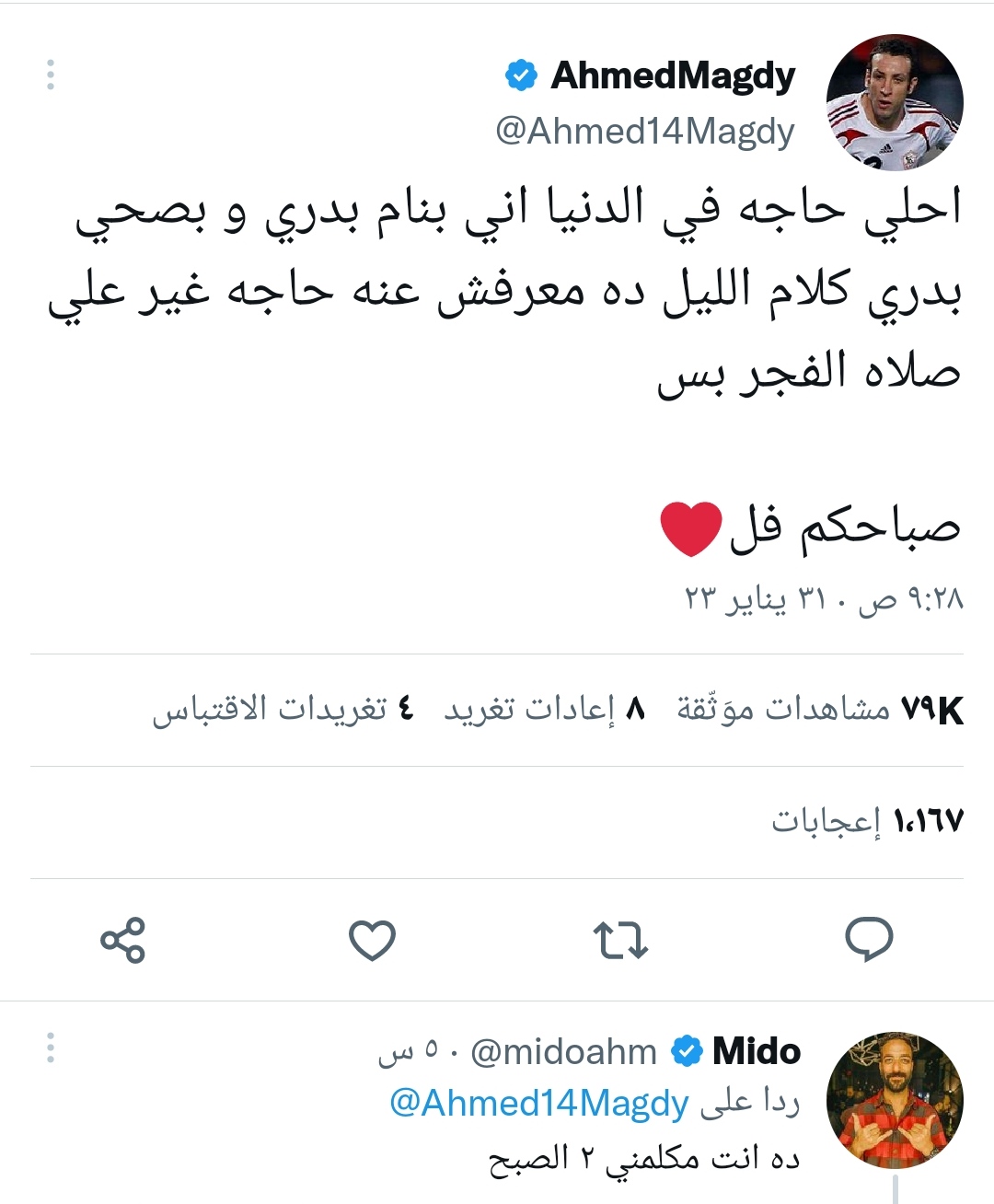This screenshot has width=994, height=1204.
Task: View the ١٬١٦٧ likes list
Action: tap(870, 816)
